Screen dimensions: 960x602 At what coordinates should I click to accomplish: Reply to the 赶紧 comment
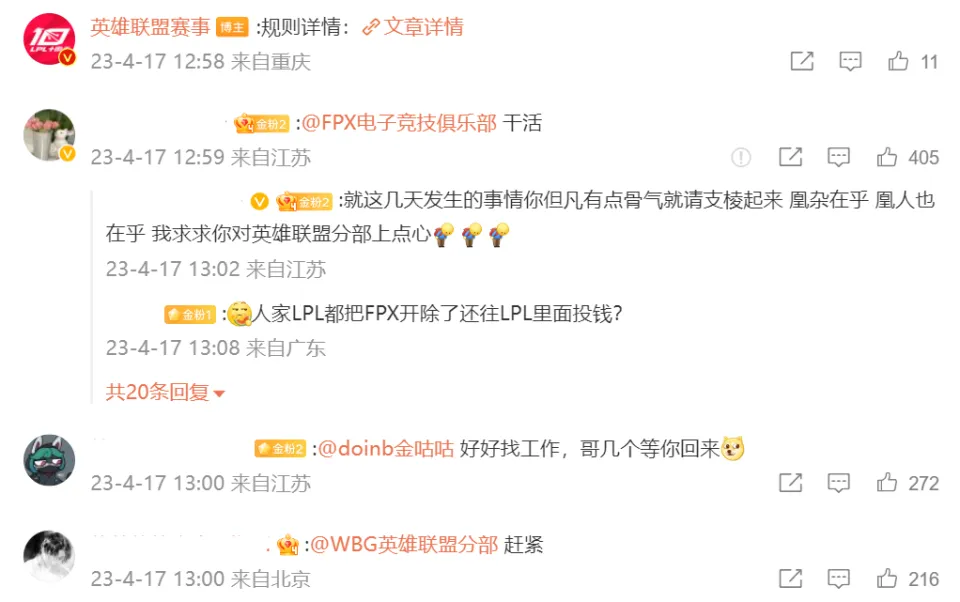(839, 579)
